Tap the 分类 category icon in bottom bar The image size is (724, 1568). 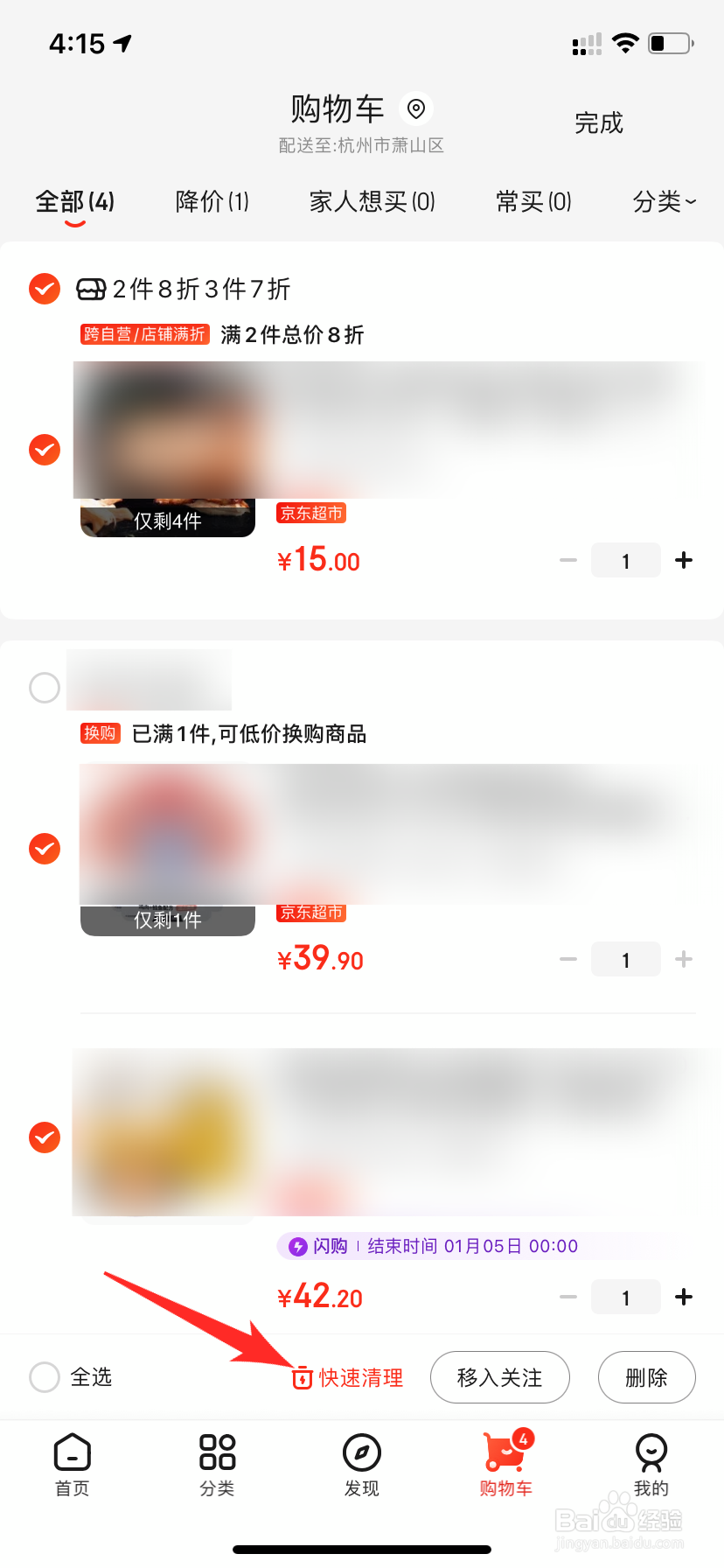pos(217,1451)
